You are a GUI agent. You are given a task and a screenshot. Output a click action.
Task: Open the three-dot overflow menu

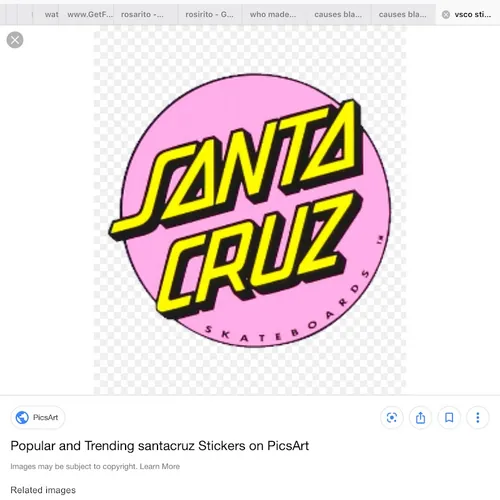click(x=478, y=417)
